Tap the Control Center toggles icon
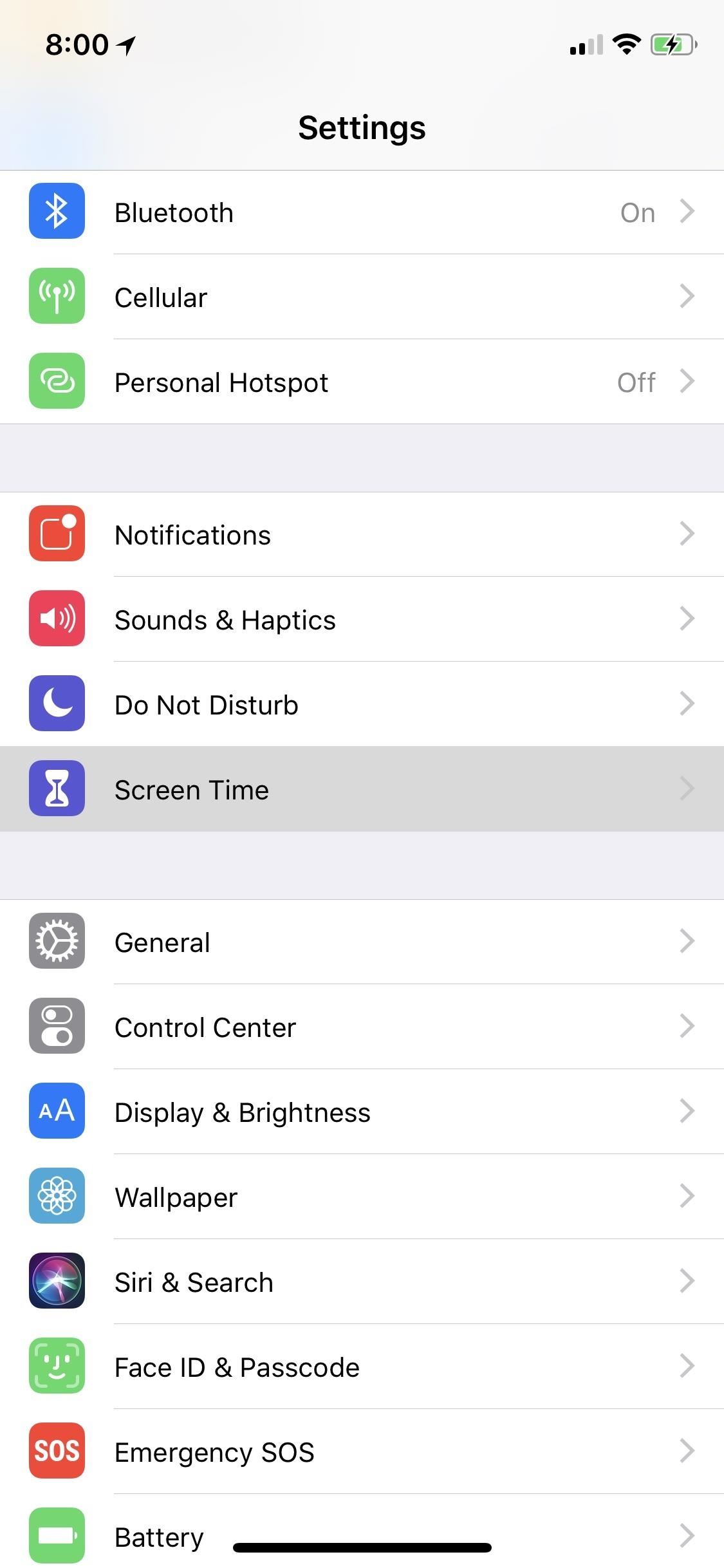Screen dimensions: 724x1568 tap(57, 1027)
